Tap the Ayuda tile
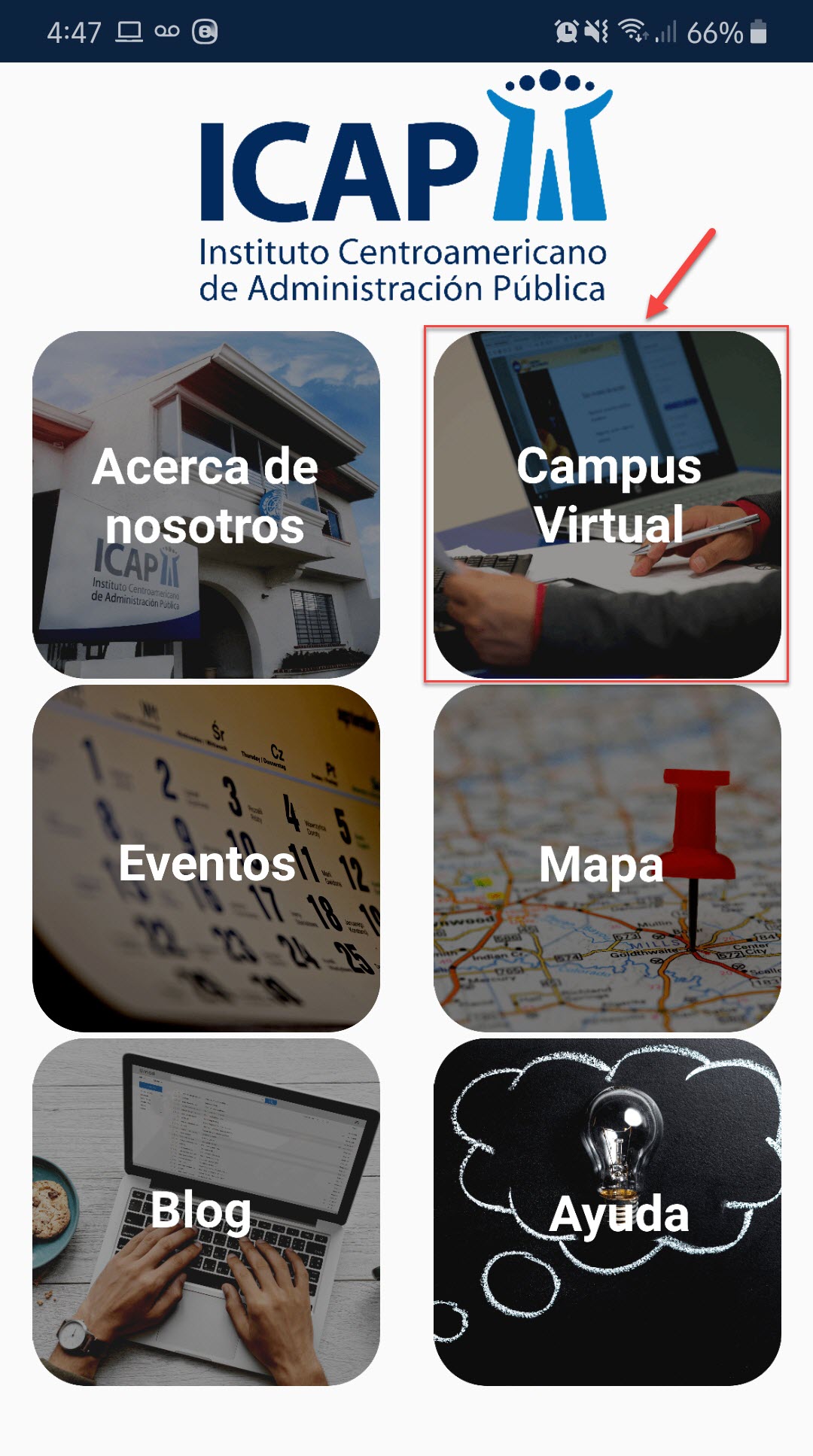The width and height of the screenshot is (813, 1456). pyautogui.click(x=607, y=1211)
